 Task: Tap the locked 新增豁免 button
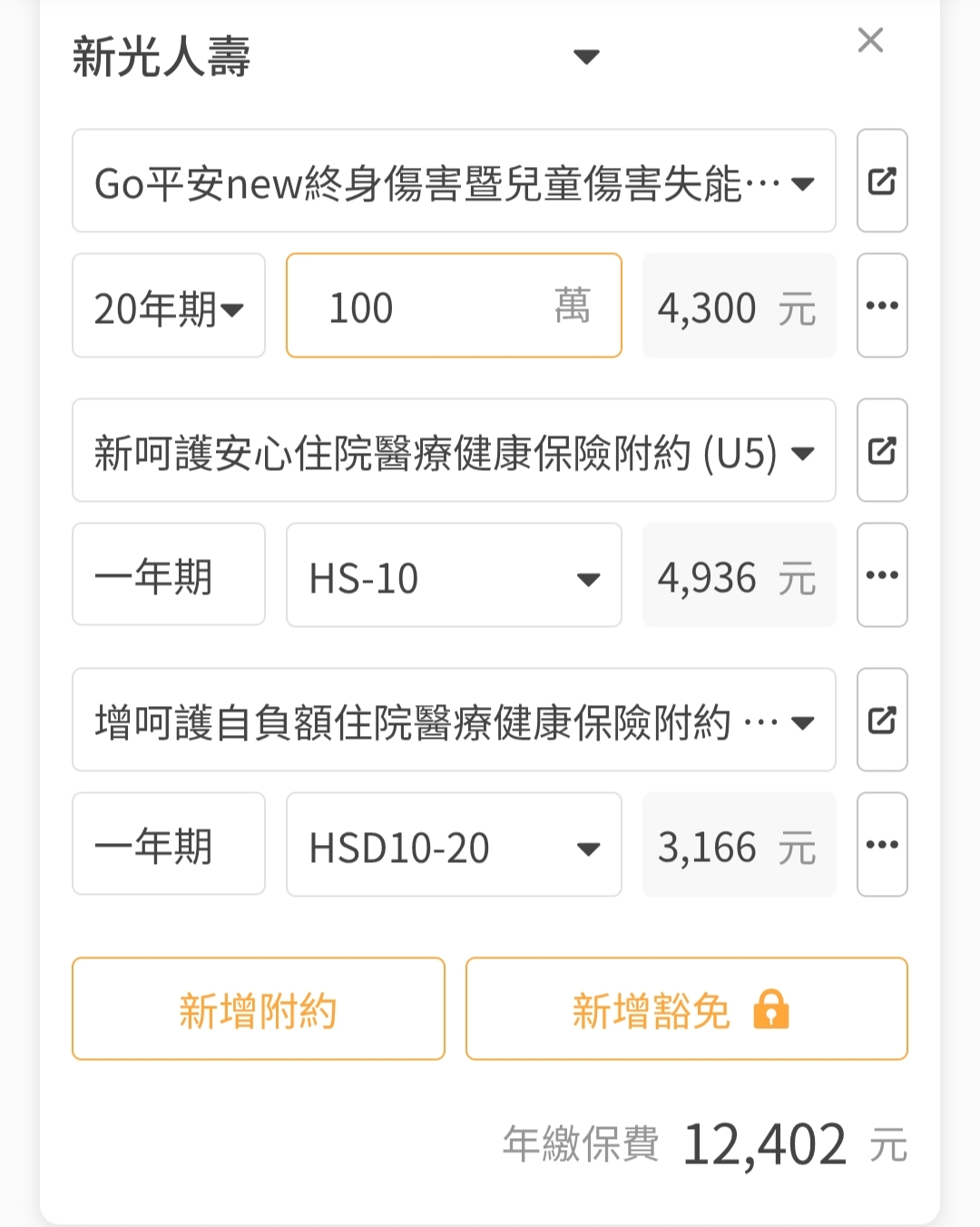[x=686, y=1009]
